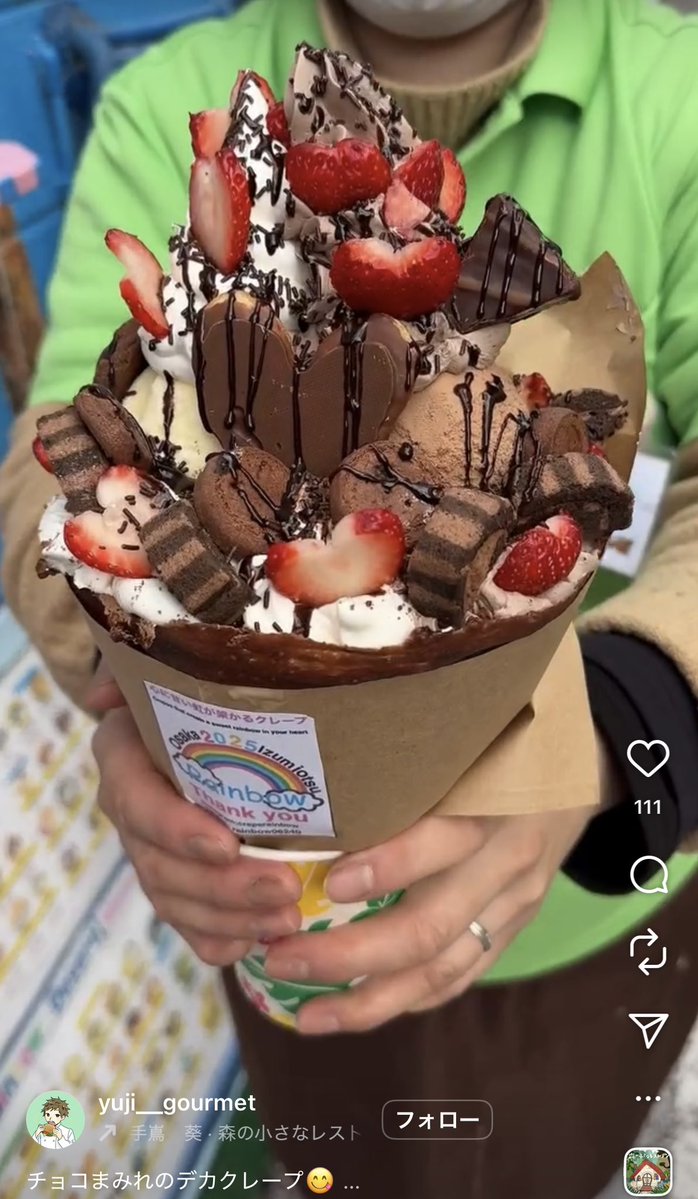Image resolution: width=698 pixels, height=1199 pixels.
Task: Share the reel via paper plane icon
Action: point(648,1029)
